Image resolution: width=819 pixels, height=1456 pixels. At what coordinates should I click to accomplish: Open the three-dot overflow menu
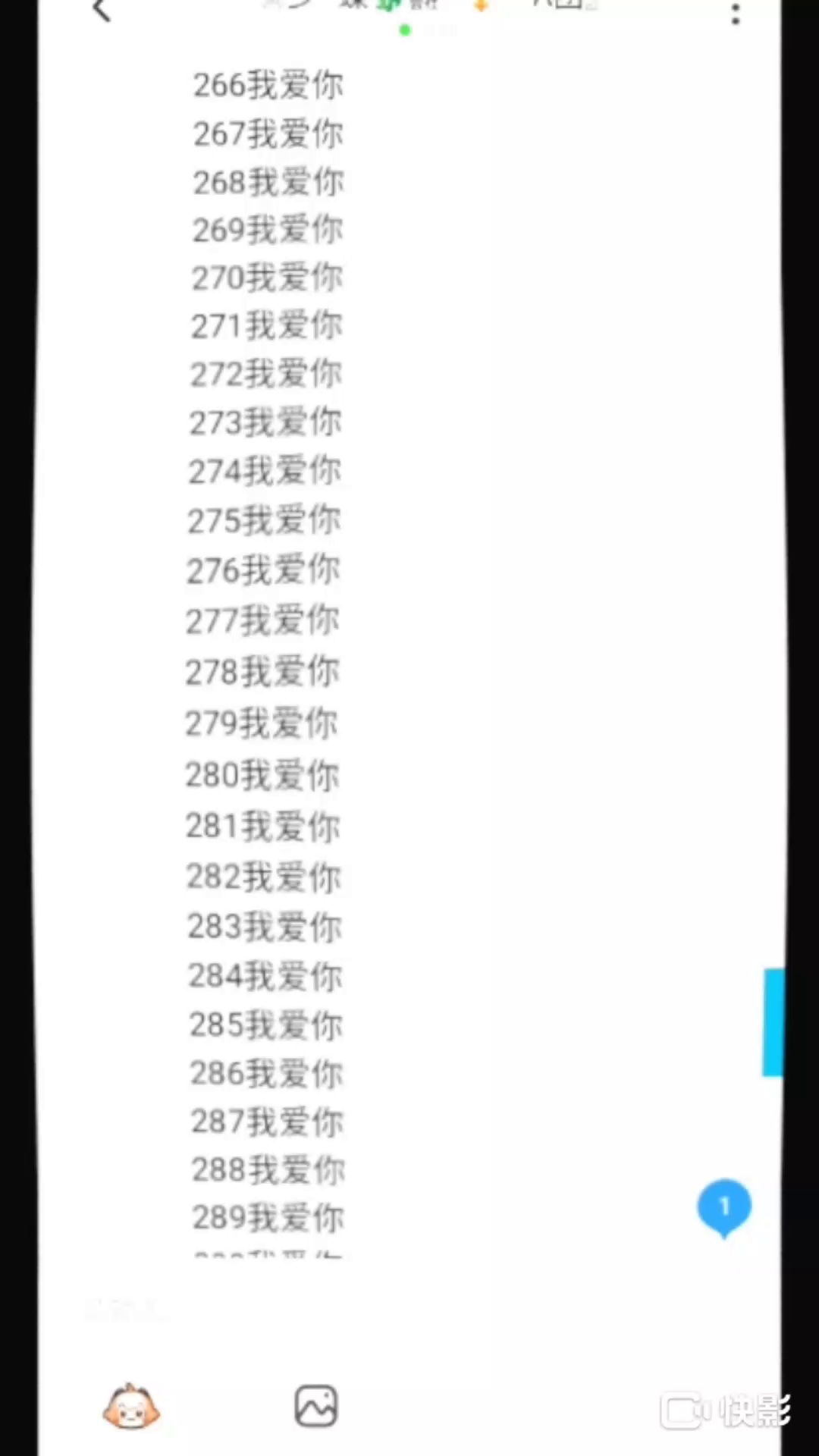(x=735, y=14)
